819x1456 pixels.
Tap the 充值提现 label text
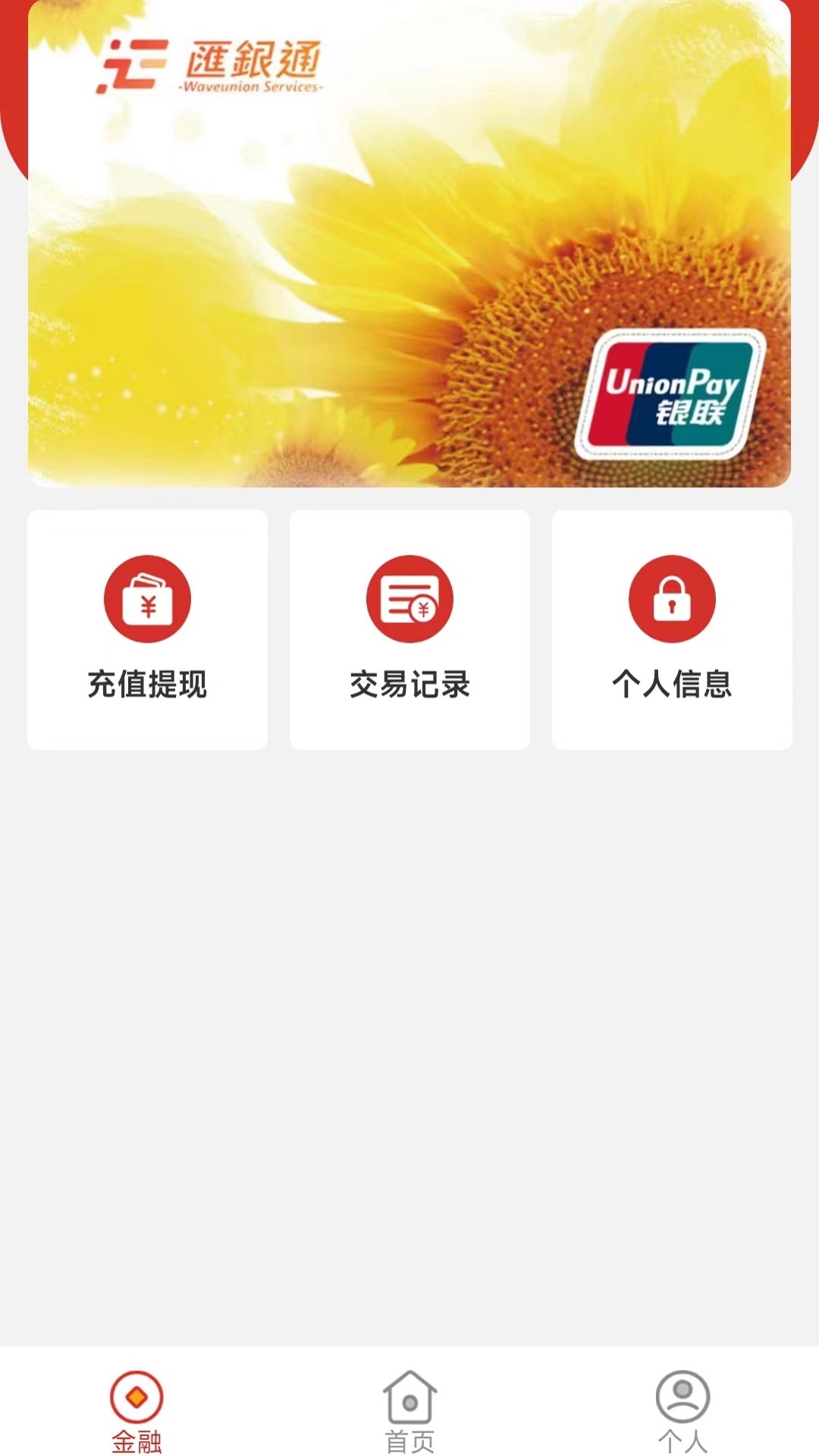click(149, 685)
